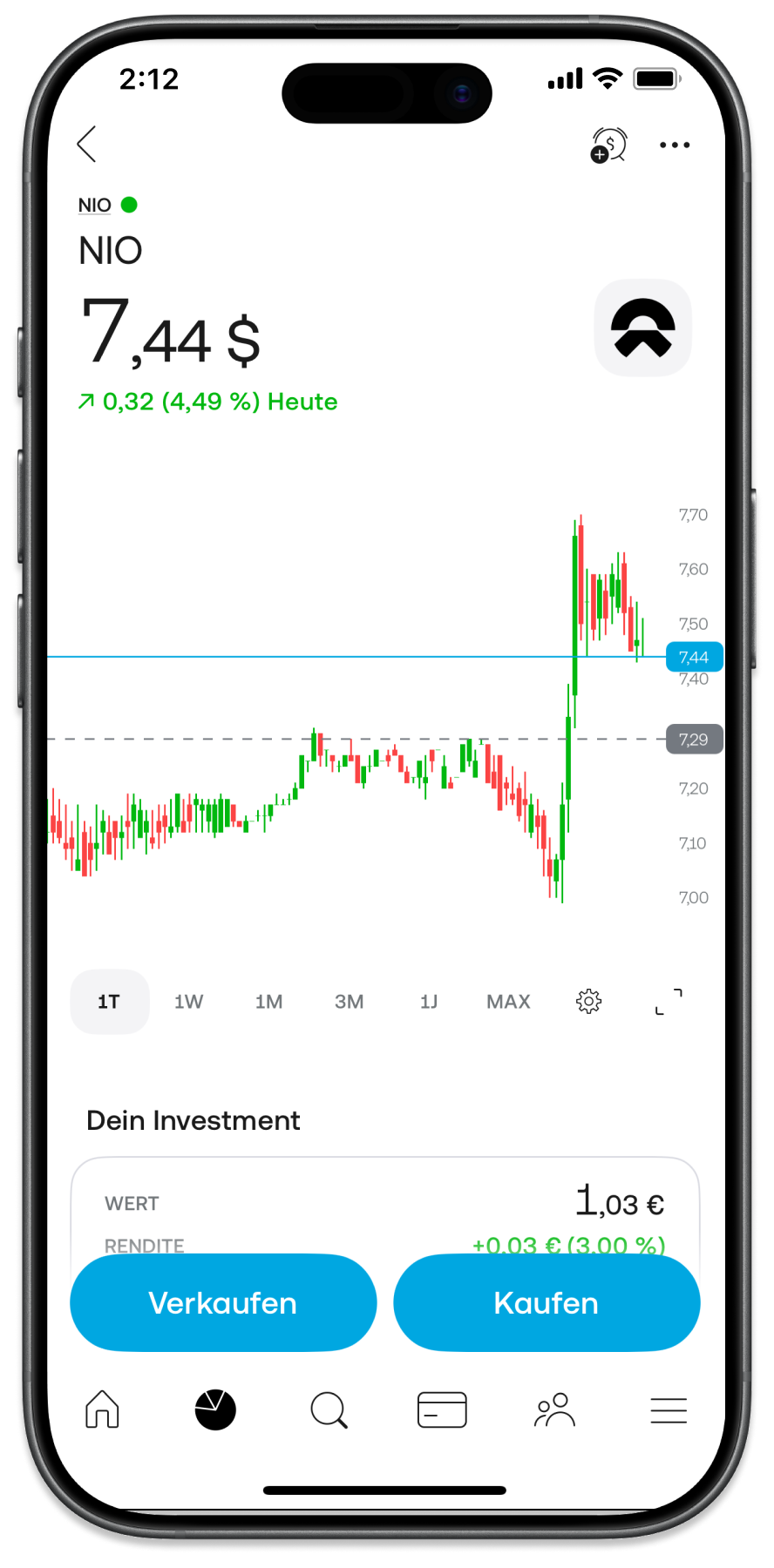This screenshot has width=774, height=1568.
Task: Select the MAX chart range
Action: click(508, 1002)
